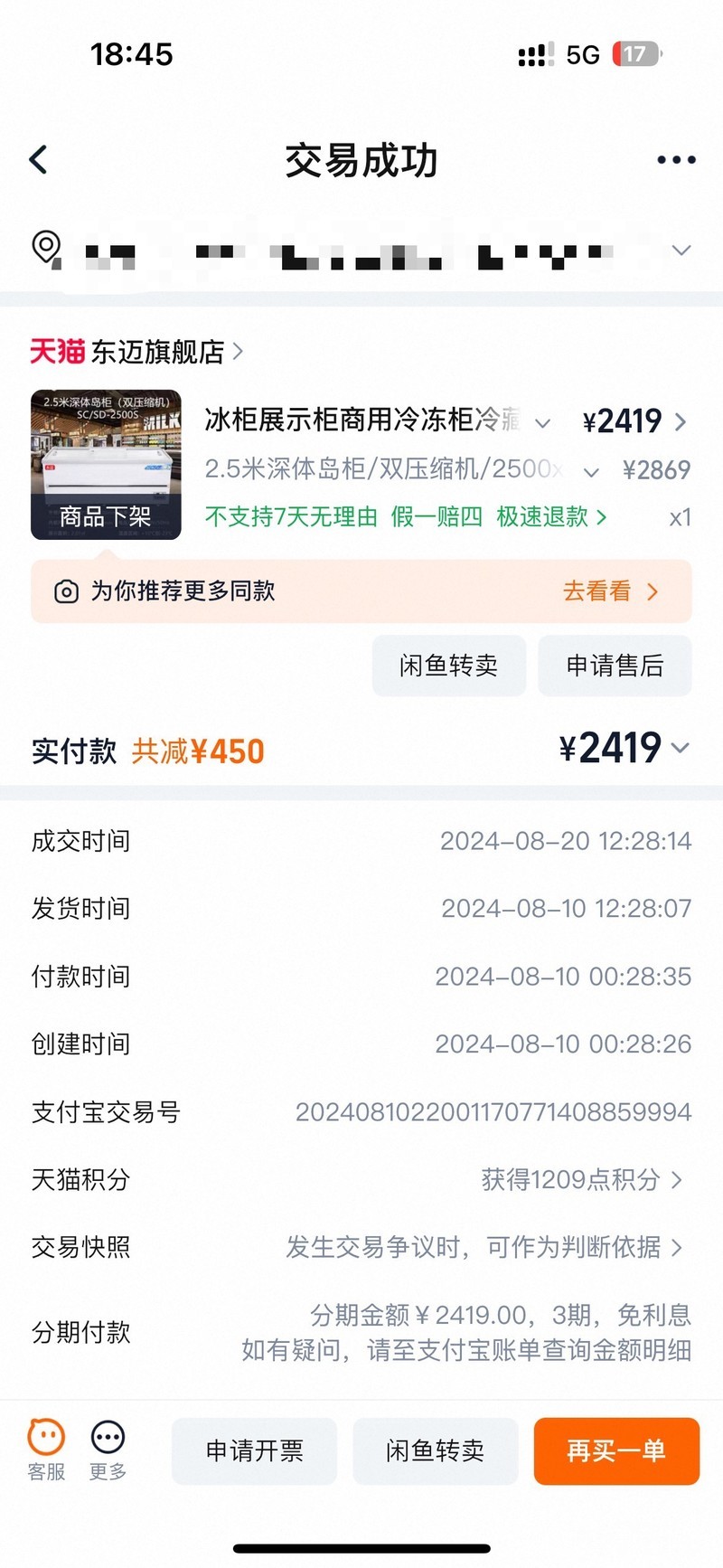Tap 去看看 for similar recommendations

coord(610,591)
